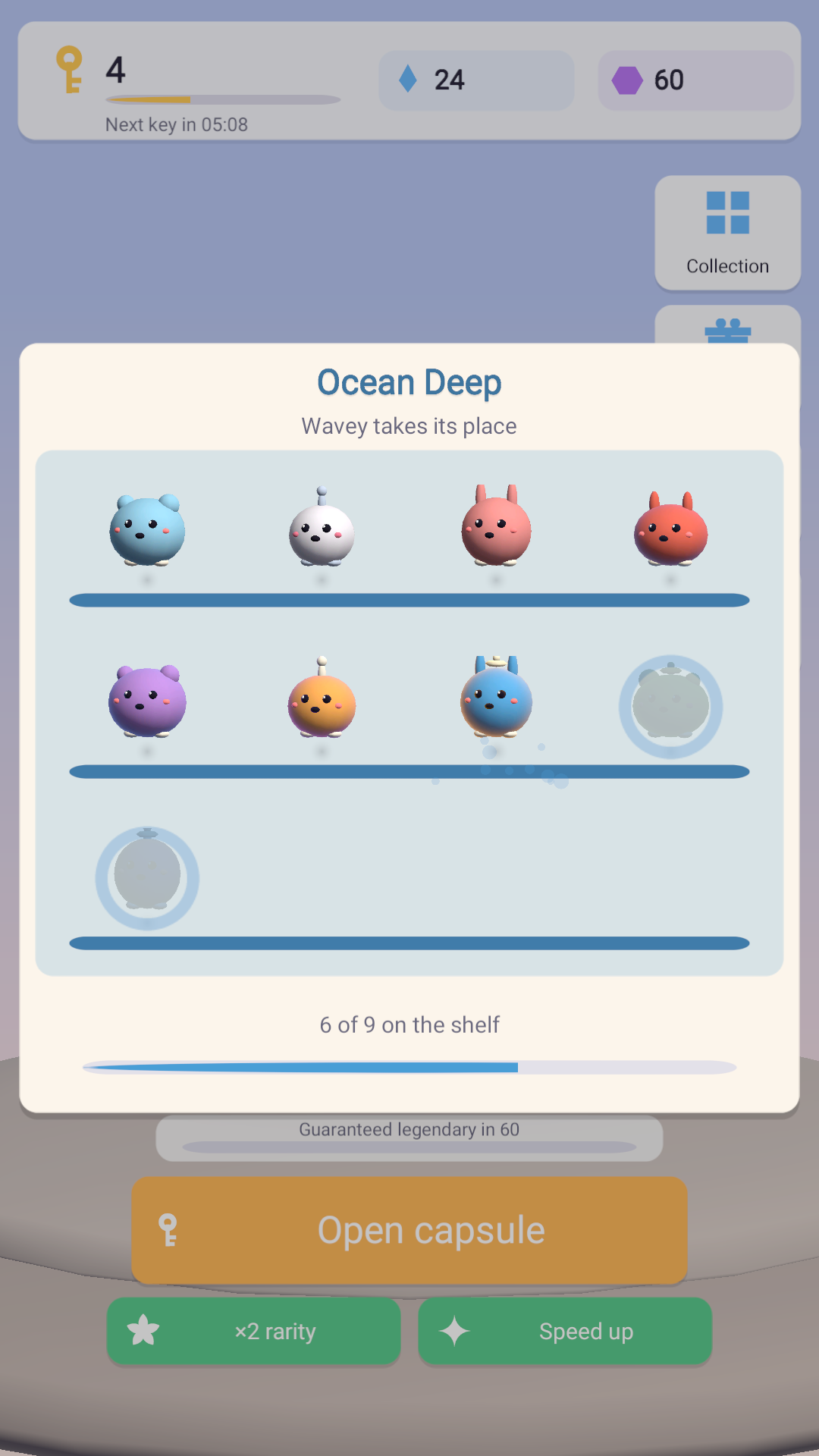Image resolution: width=819 pixels, height=1456 pixels.
Task: Select the pink bunny creature
Action: [x=497, y=526]
